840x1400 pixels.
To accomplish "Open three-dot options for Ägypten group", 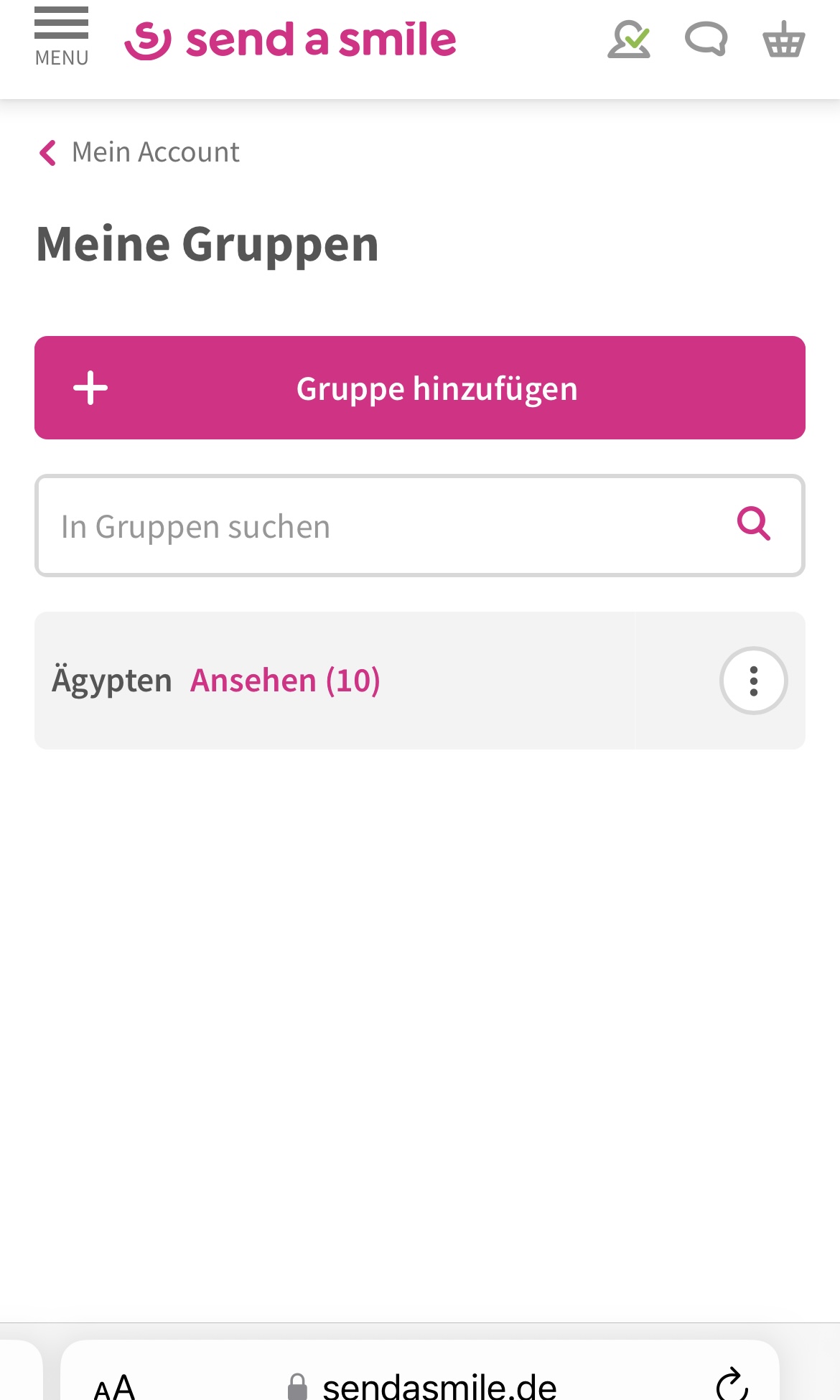I will point(754,681).
